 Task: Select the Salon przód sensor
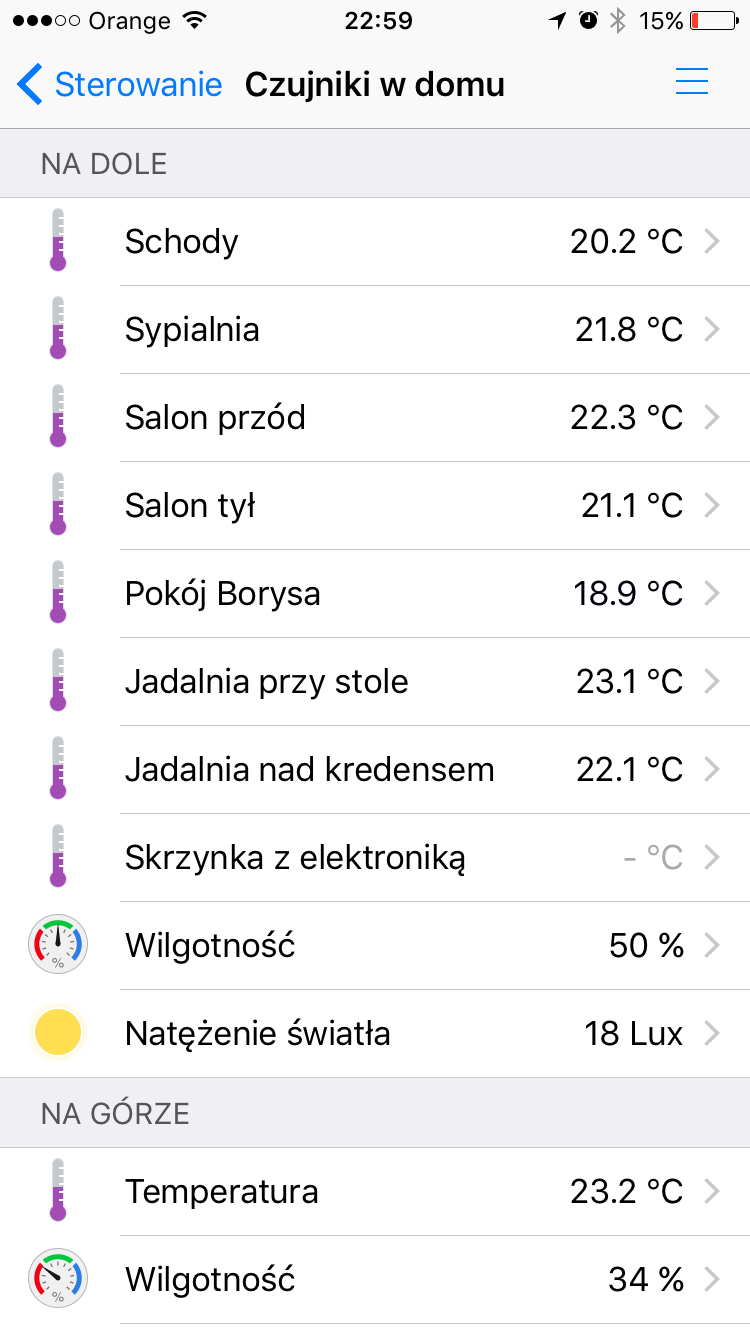(375, 418)
